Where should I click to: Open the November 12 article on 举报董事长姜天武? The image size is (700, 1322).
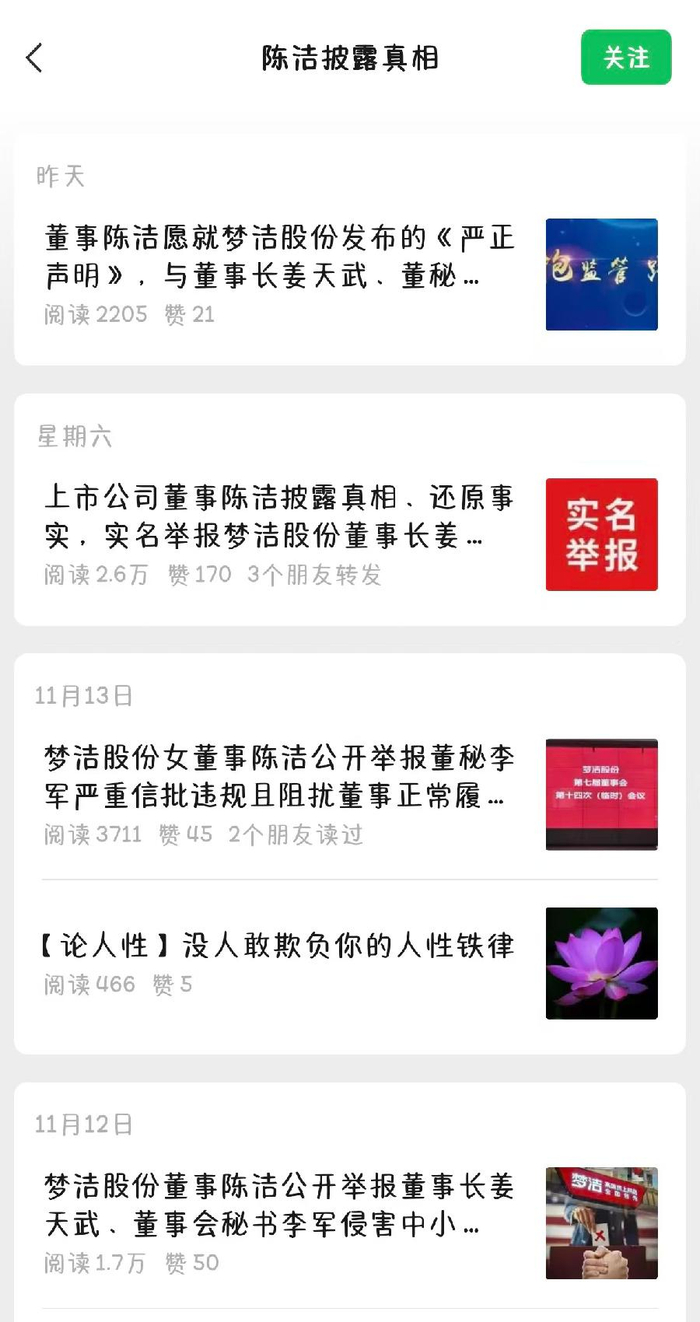point(280,1205)
